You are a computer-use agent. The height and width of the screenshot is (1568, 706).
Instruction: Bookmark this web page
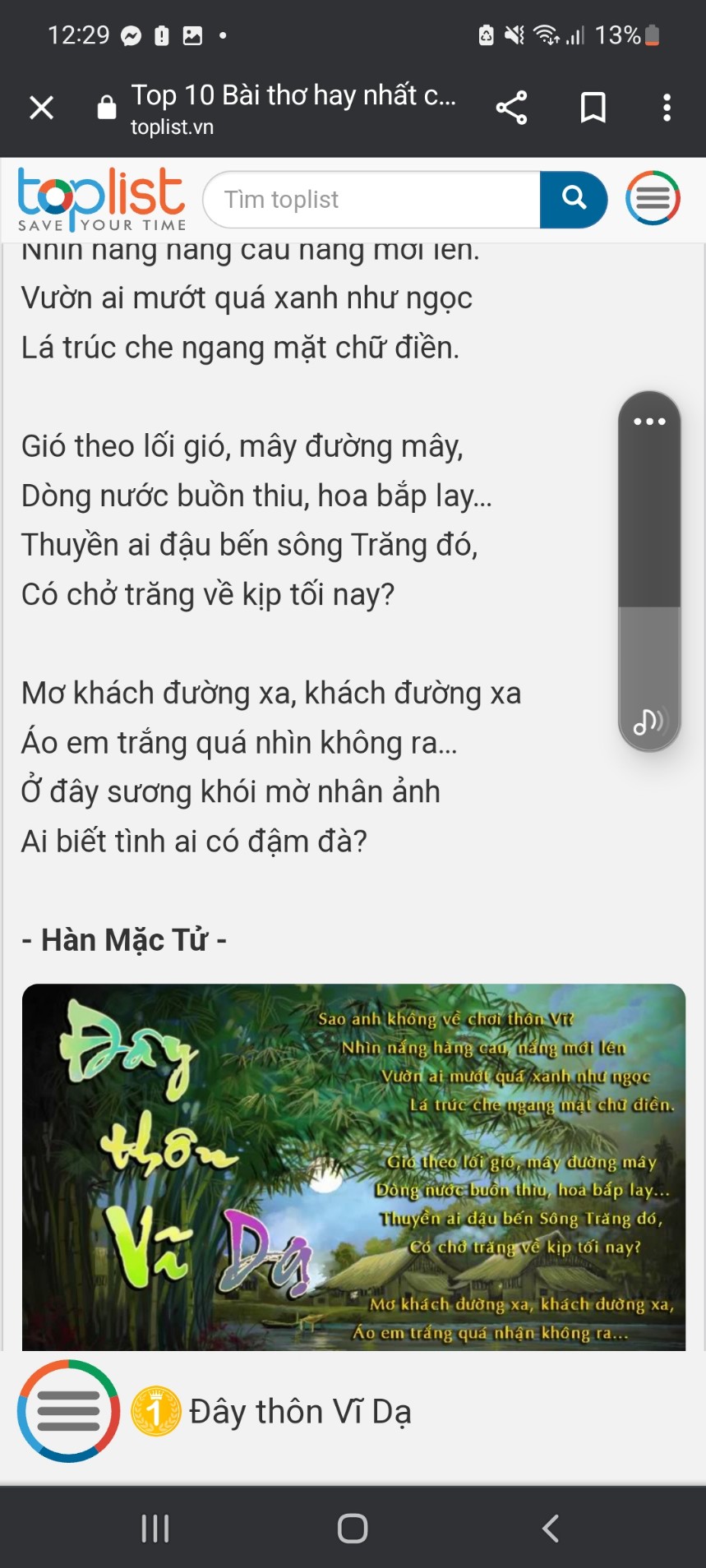click(x=593, y=108)
